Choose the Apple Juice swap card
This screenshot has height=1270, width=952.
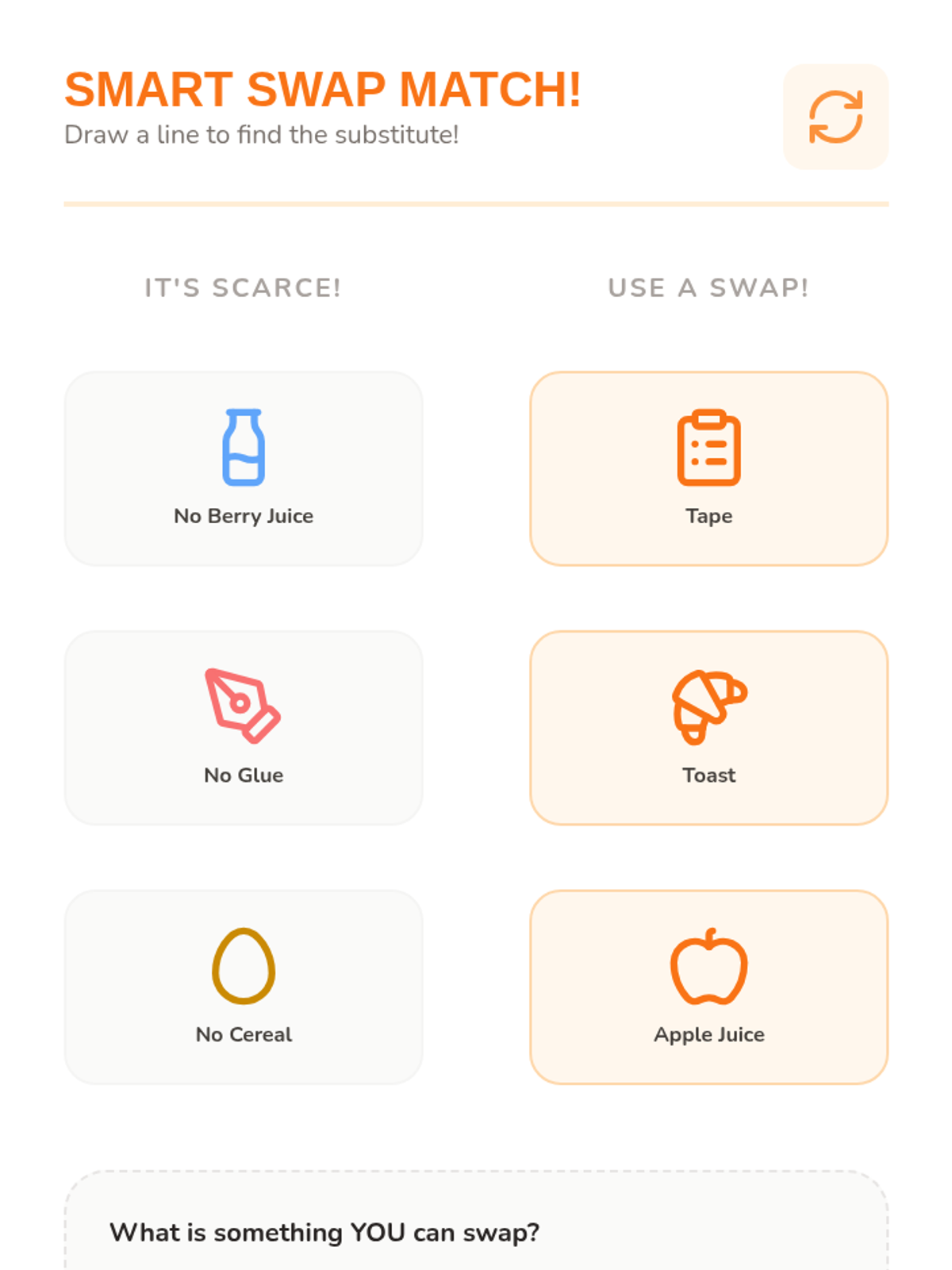point(708,987)
